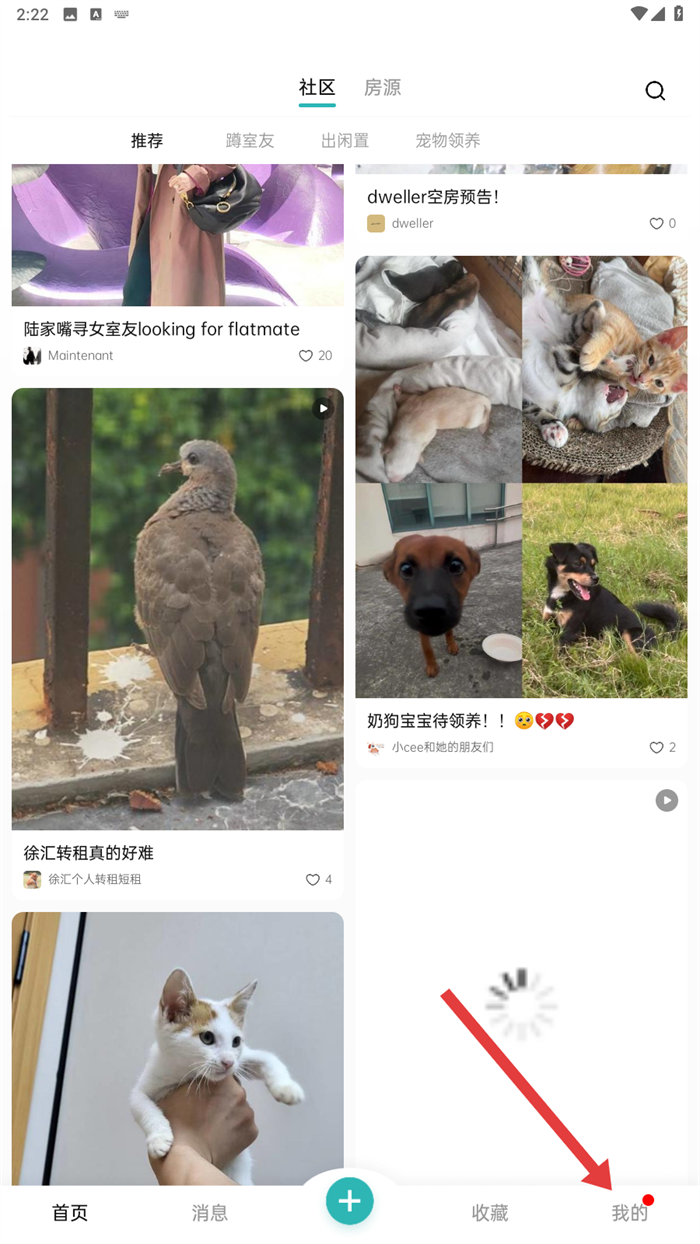Go to the 消息 tab
The image size is (700, 1244).
pos(210,1213)
